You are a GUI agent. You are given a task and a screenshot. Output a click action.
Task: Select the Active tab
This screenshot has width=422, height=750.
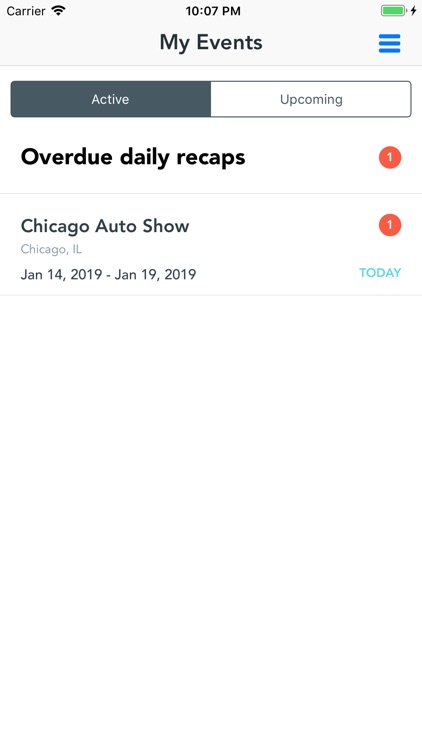[111, 99]
